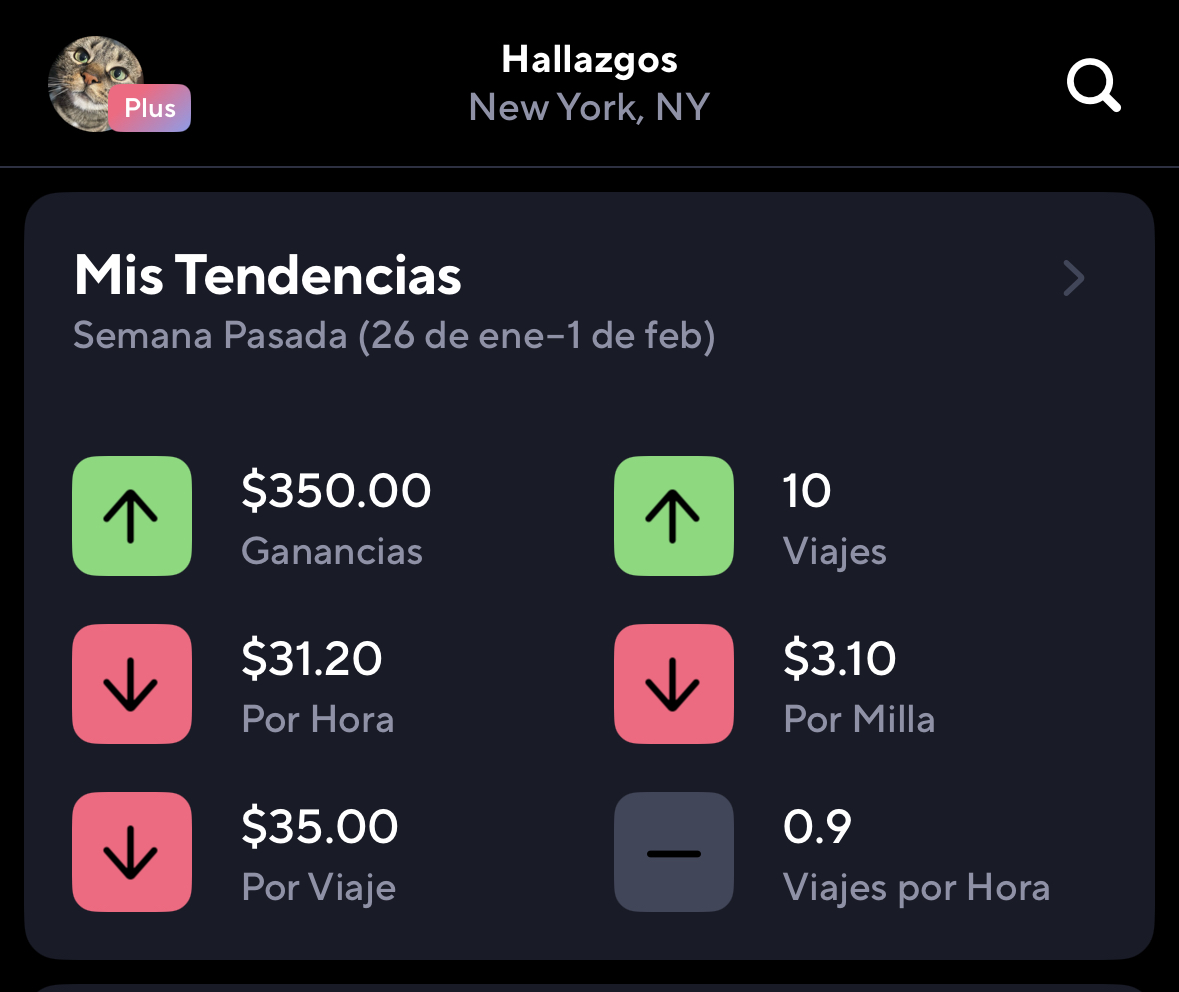
Task: Expand Mis Tendencias with the chevron
Action: click(x=1073, y=279)
